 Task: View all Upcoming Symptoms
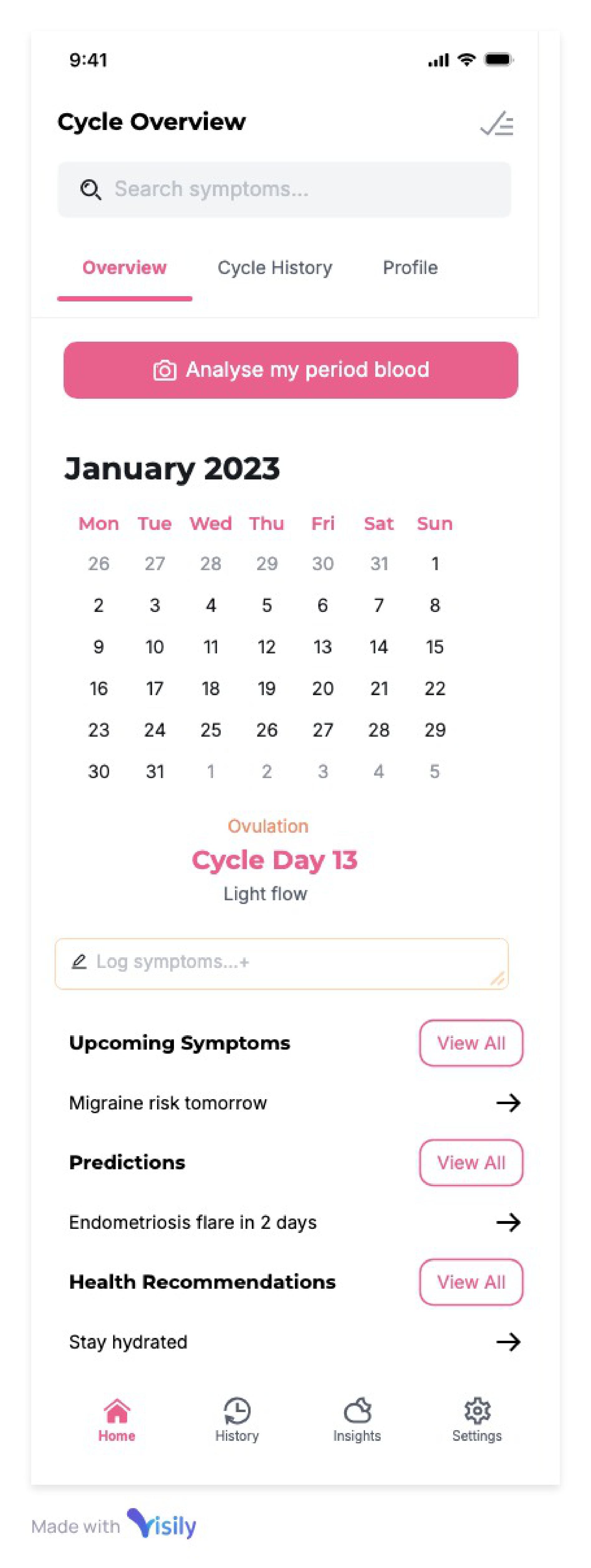point(470,1043)
